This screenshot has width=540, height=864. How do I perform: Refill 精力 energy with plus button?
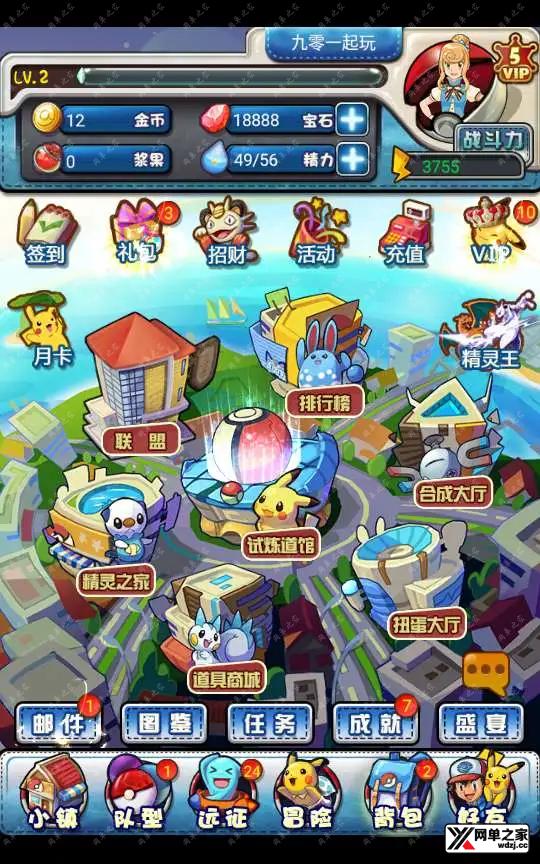[352, 159]
